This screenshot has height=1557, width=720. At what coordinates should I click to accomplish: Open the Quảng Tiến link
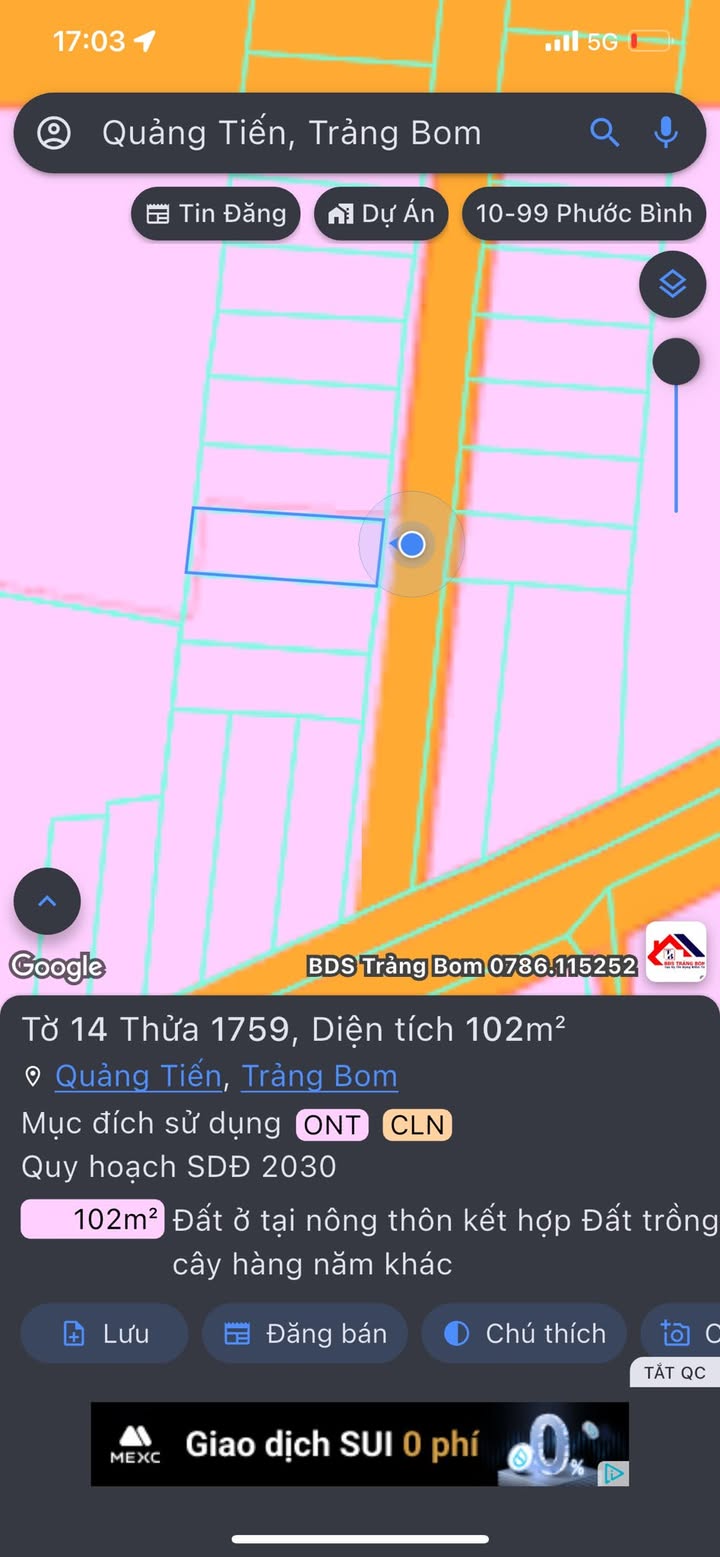pyautogui.click(x=138, y=1076)
